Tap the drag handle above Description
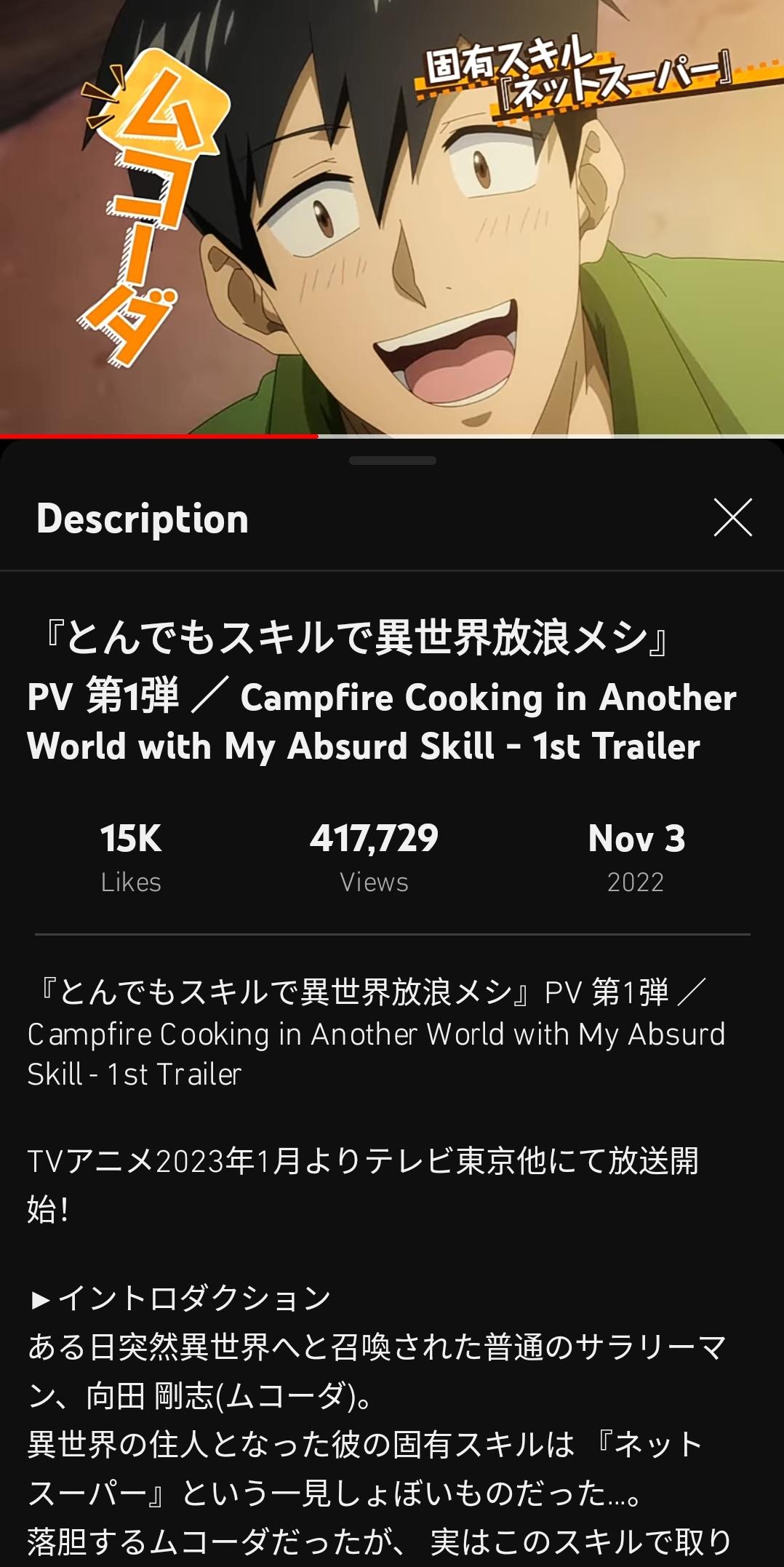The image size is (784, 1567). (392, 460)
